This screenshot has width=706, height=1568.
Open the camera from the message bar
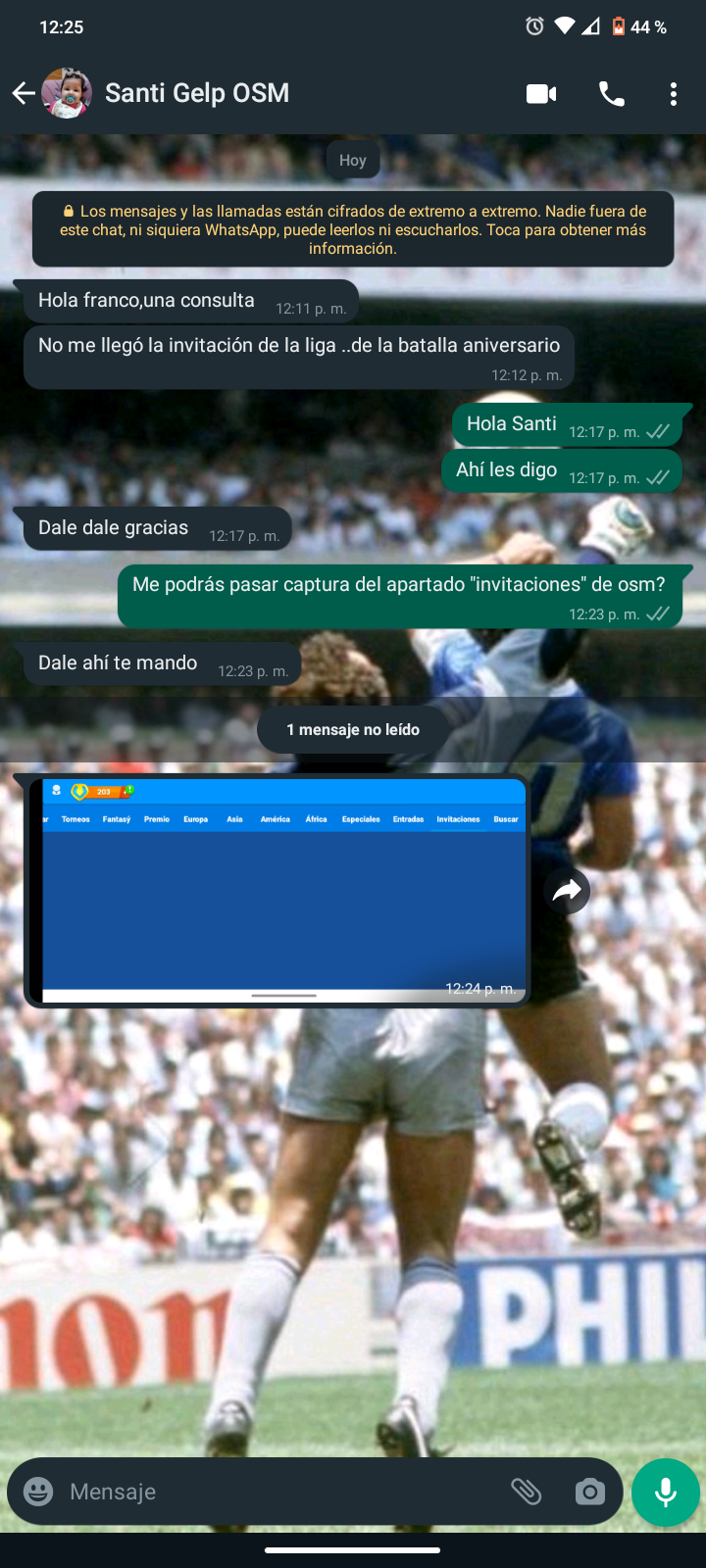[x=589, y=1492]
